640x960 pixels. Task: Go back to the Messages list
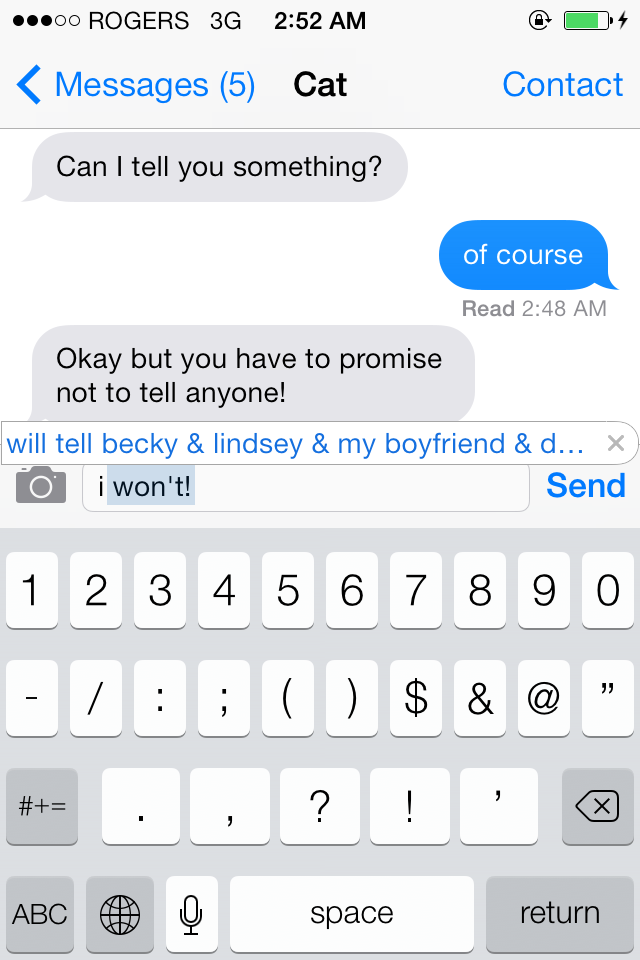tap(135, 85)
